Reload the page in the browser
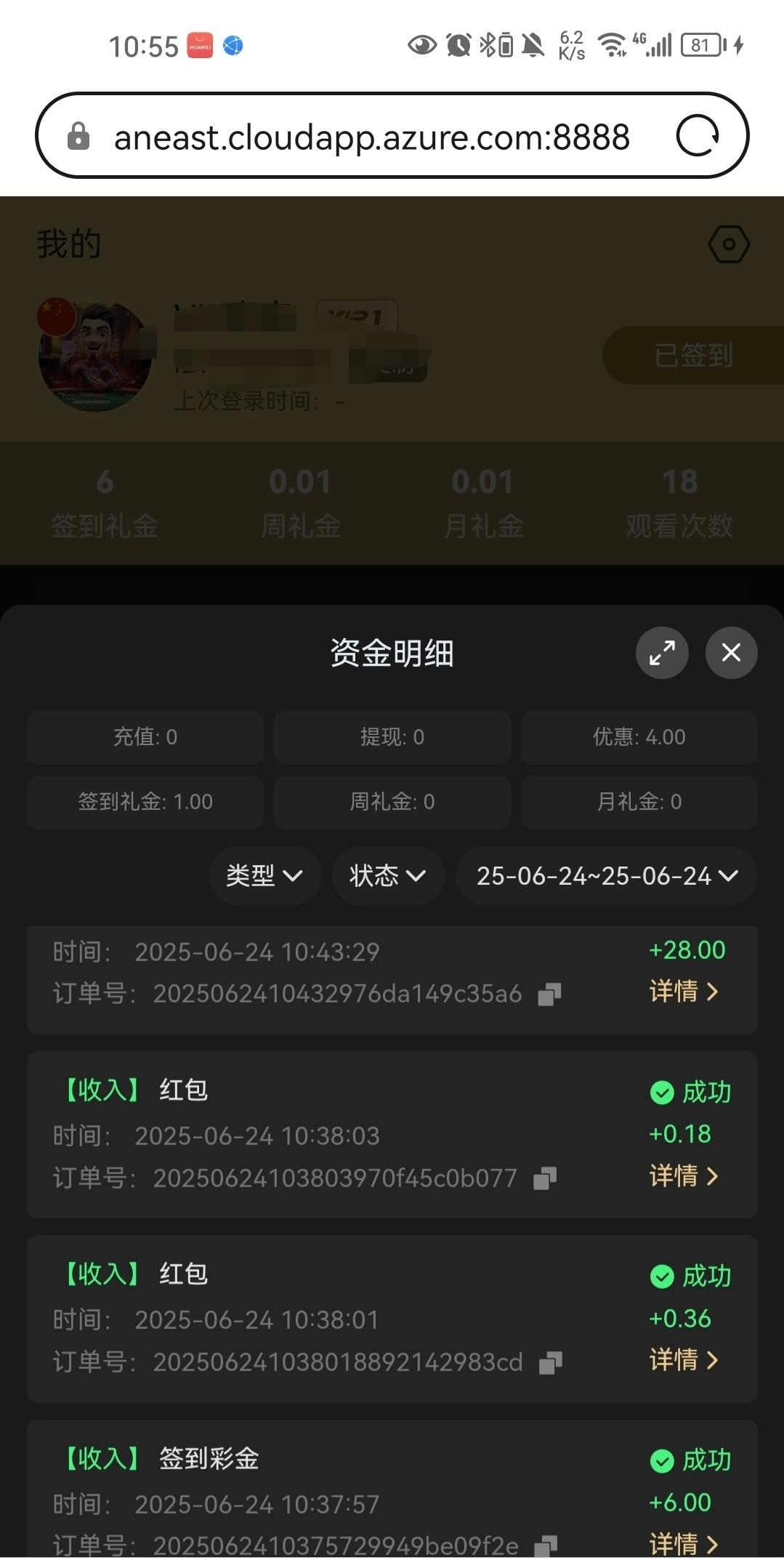 (698, 136)
